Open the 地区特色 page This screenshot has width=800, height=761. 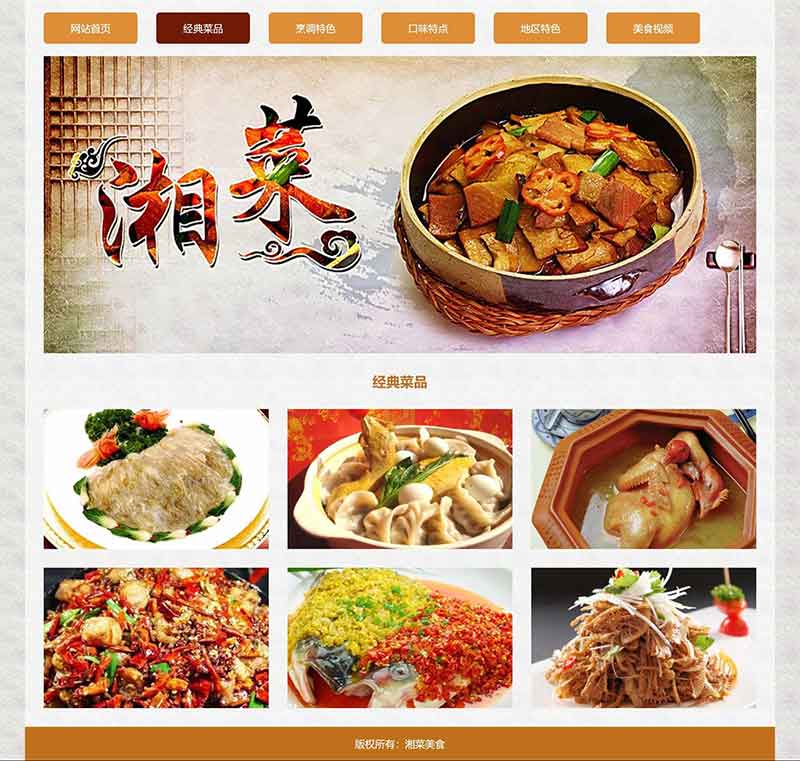(540, 28)
